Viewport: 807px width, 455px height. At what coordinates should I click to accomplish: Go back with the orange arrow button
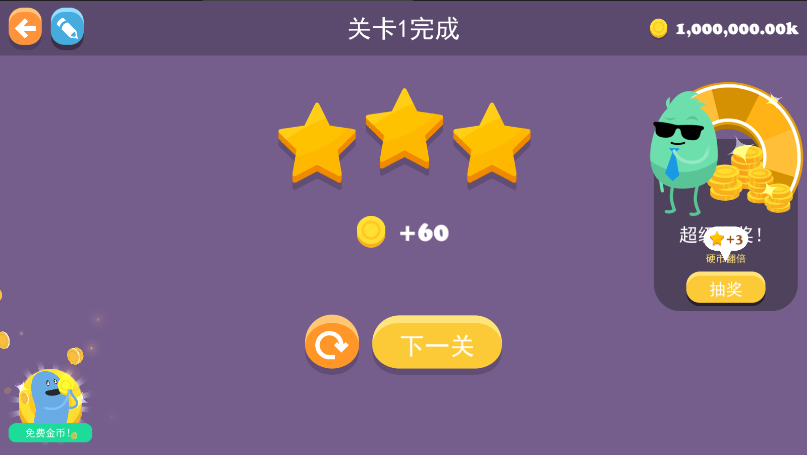tap(25, 27)
